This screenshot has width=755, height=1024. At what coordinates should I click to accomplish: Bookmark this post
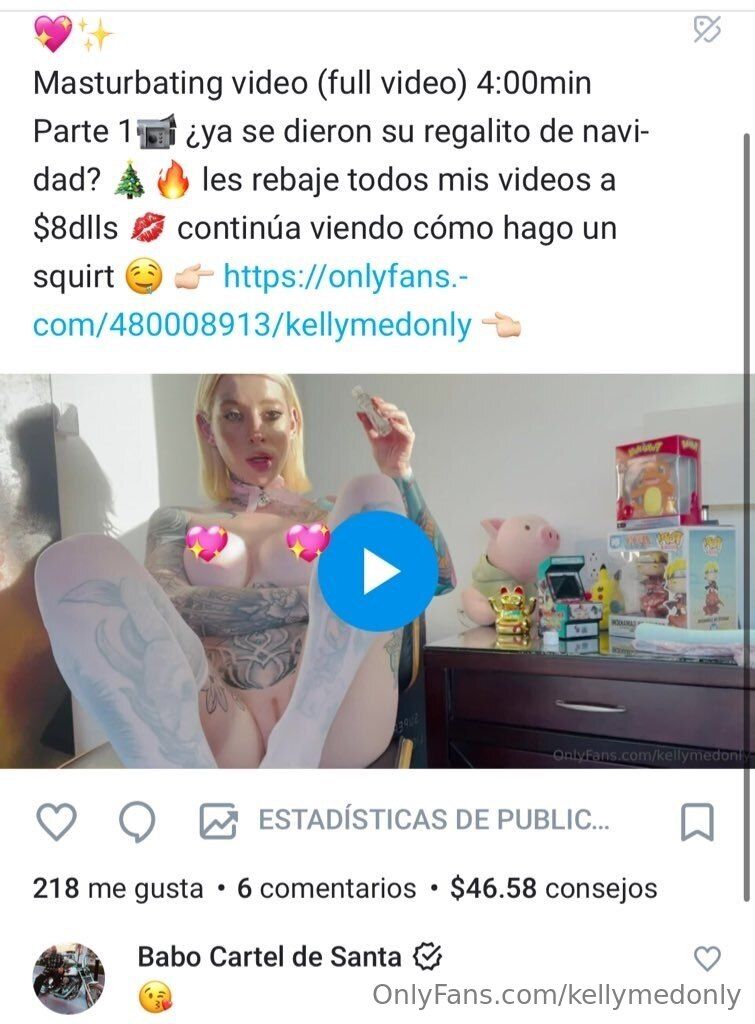(x=696, y=822)
